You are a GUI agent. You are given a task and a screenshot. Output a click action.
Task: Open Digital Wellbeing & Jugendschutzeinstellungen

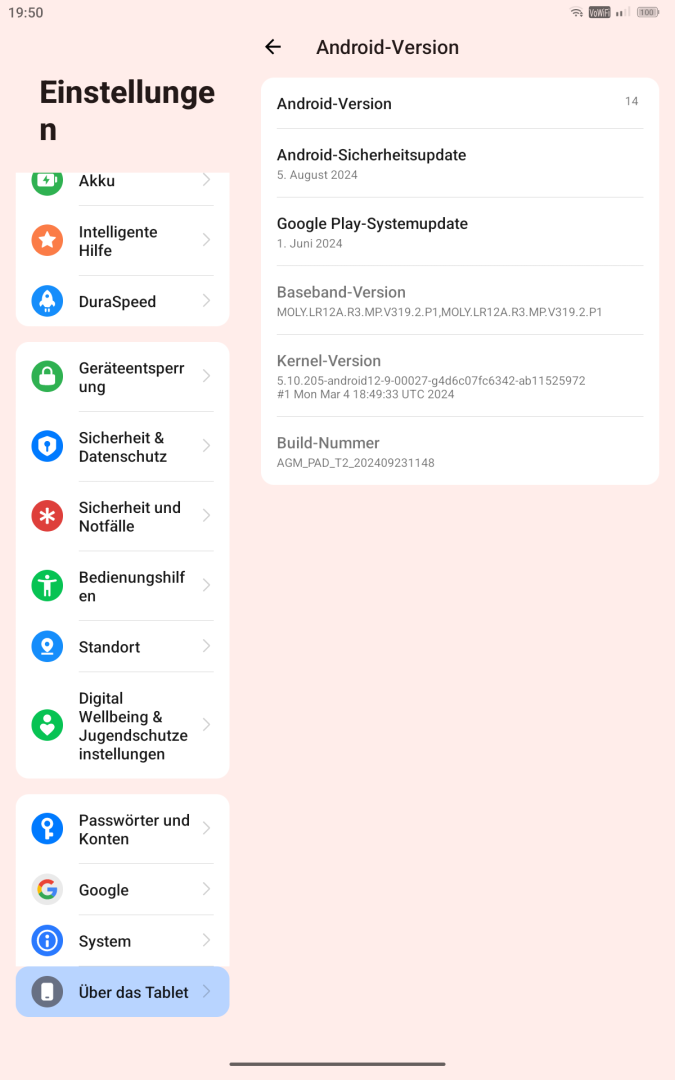point(123,725)
